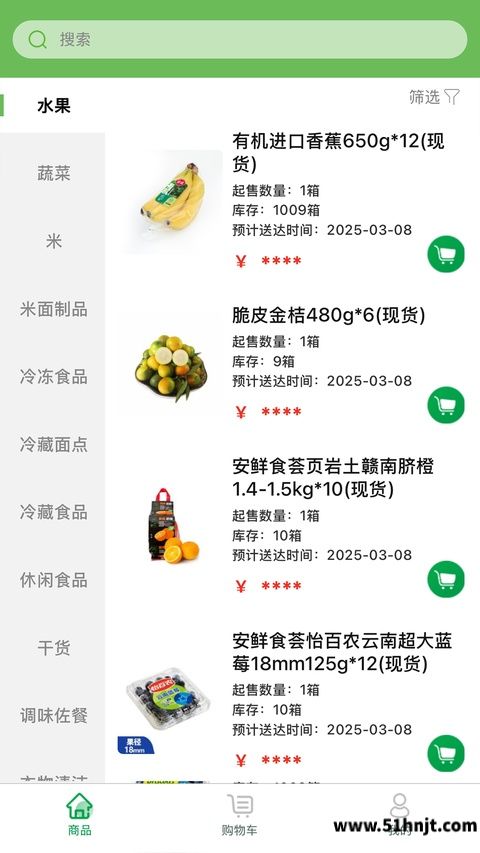Open the 商品 bottom tab
The width and height of the screenshot is (480, 853).
(79, 815)
